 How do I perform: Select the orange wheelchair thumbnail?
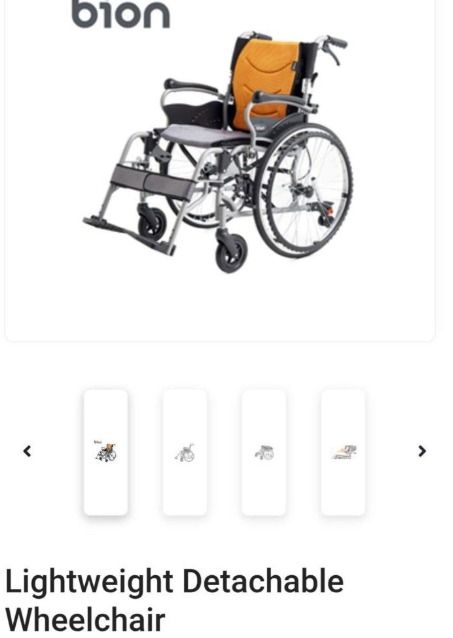point(106,452)
